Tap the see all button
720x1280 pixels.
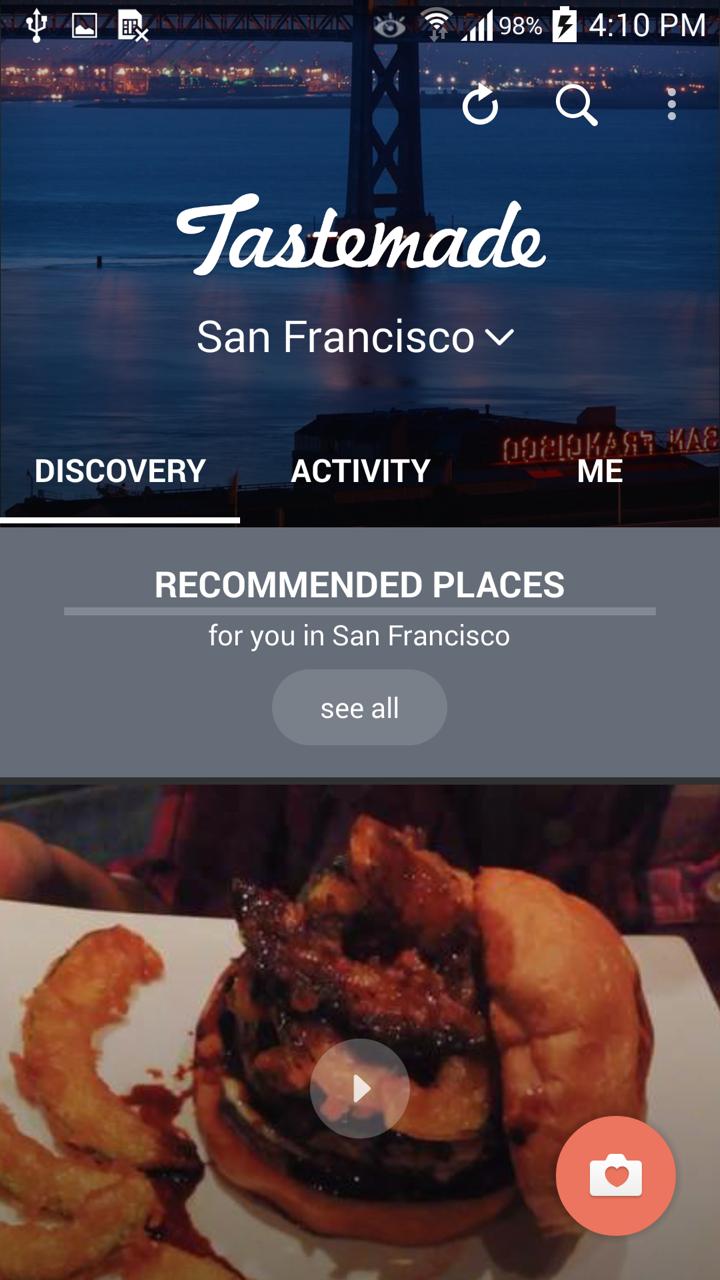coord(359,707)
